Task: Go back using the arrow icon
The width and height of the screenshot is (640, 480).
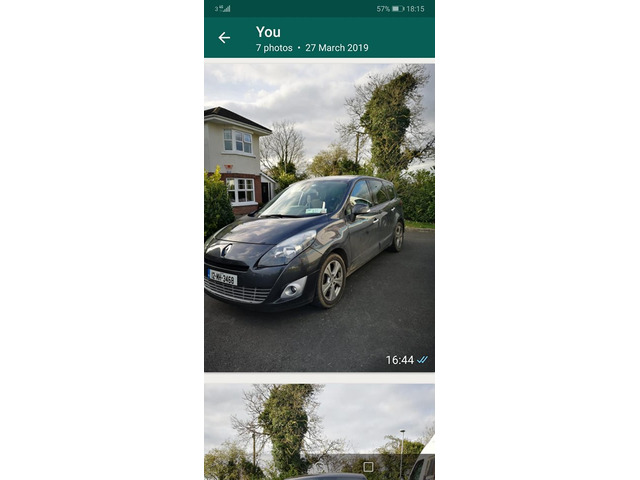Action: (x=224, y=38)
